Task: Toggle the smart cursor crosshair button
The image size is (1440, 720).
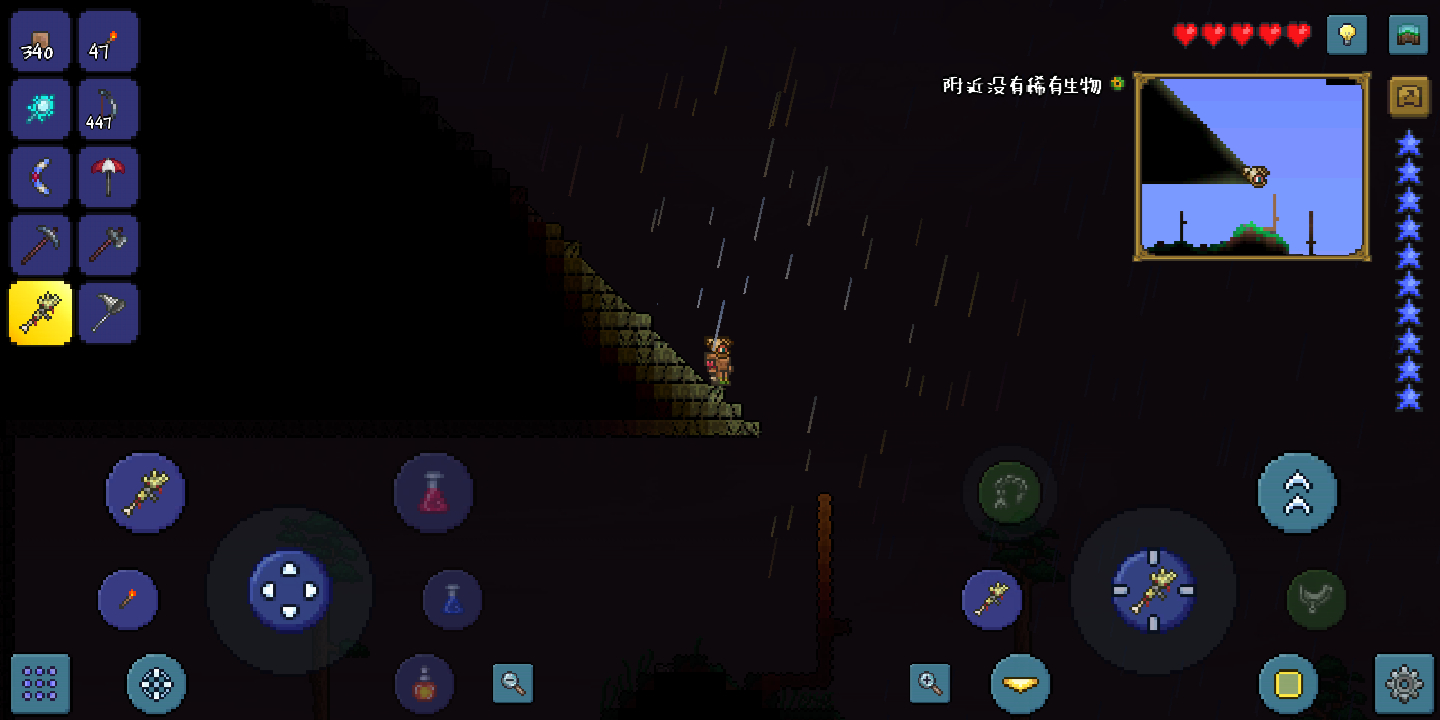Action: point(156,684)
